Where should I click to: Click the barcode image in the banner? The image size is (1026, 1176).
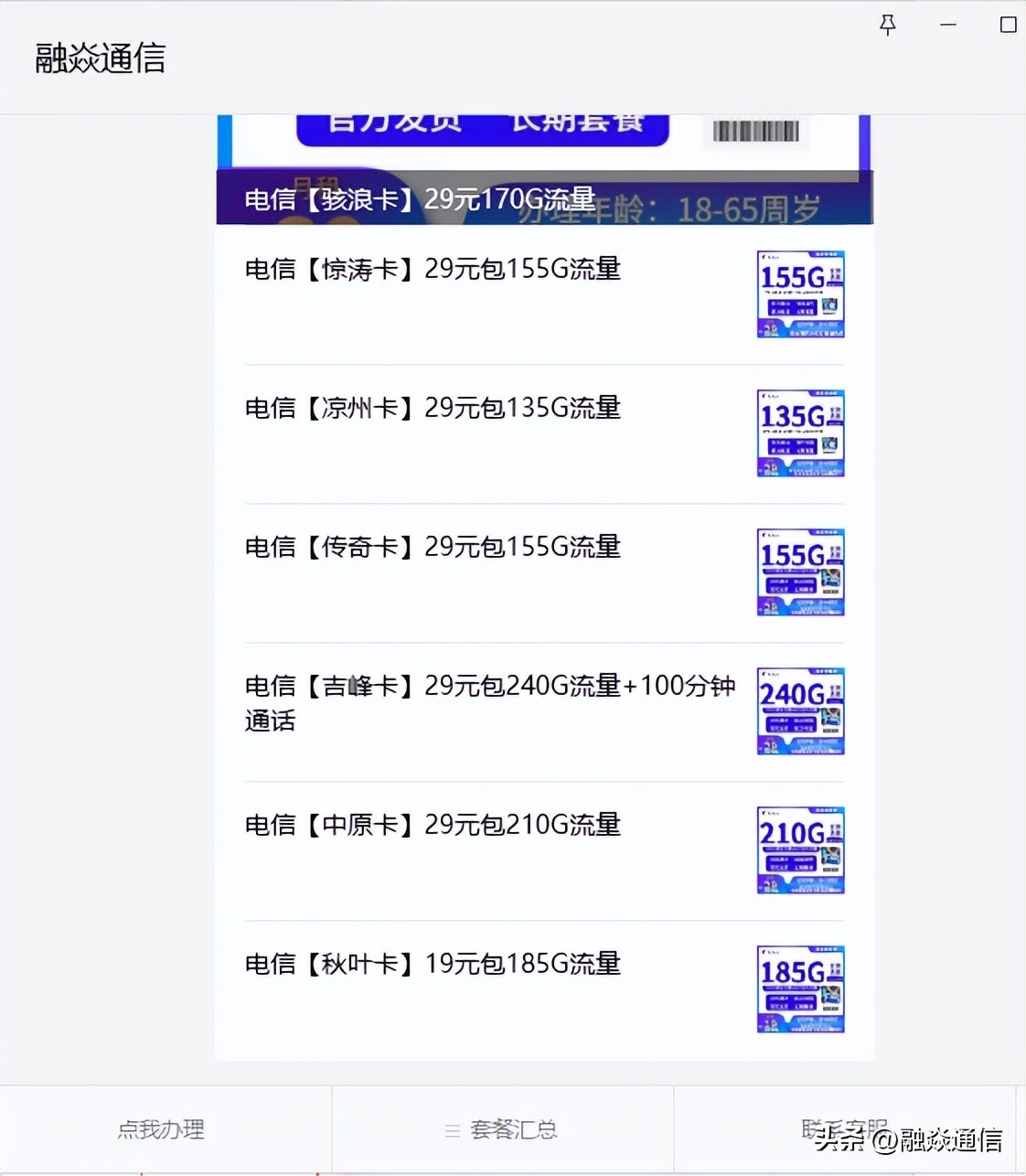(x=755, y=130)
